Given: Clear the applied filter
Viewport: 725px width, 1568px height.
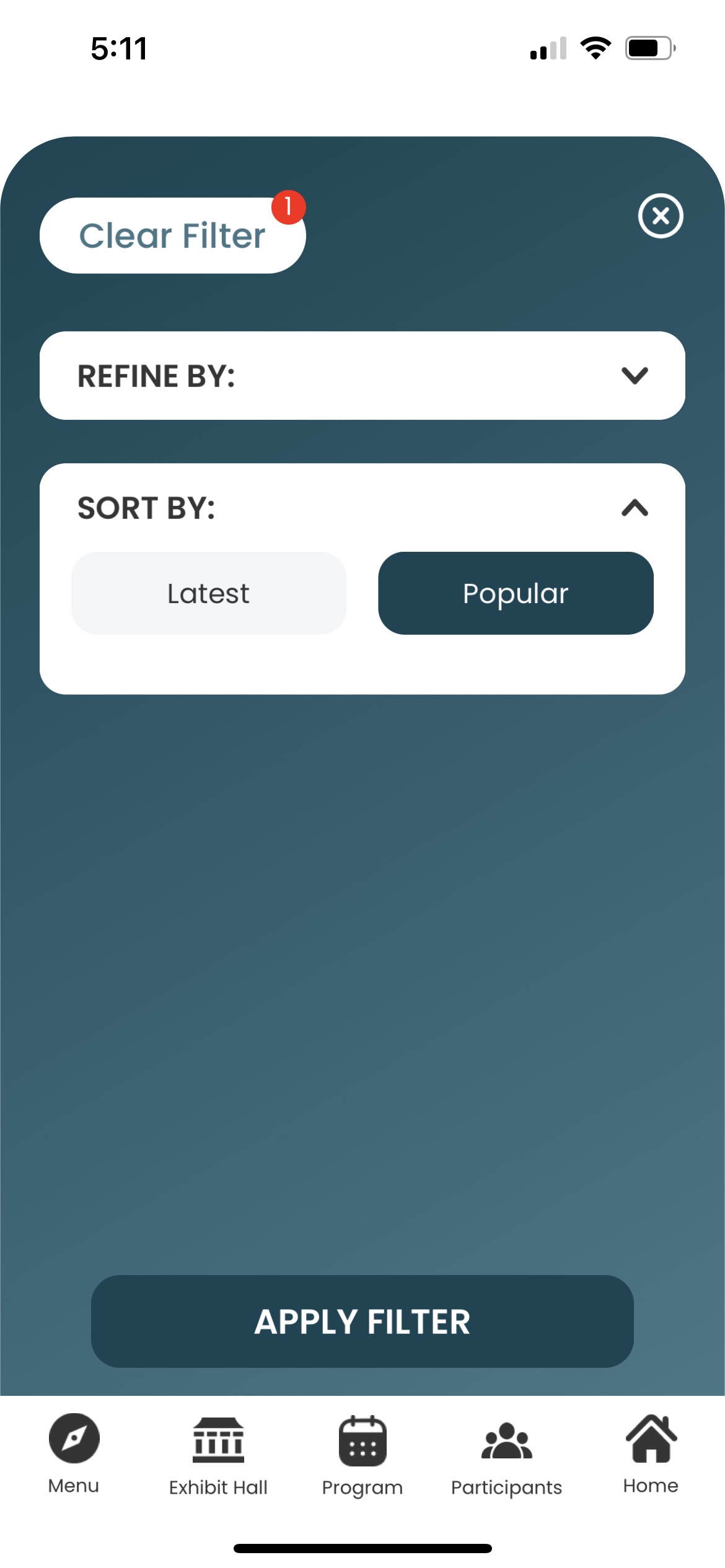Looking at the screenshot, I should 172,236.
